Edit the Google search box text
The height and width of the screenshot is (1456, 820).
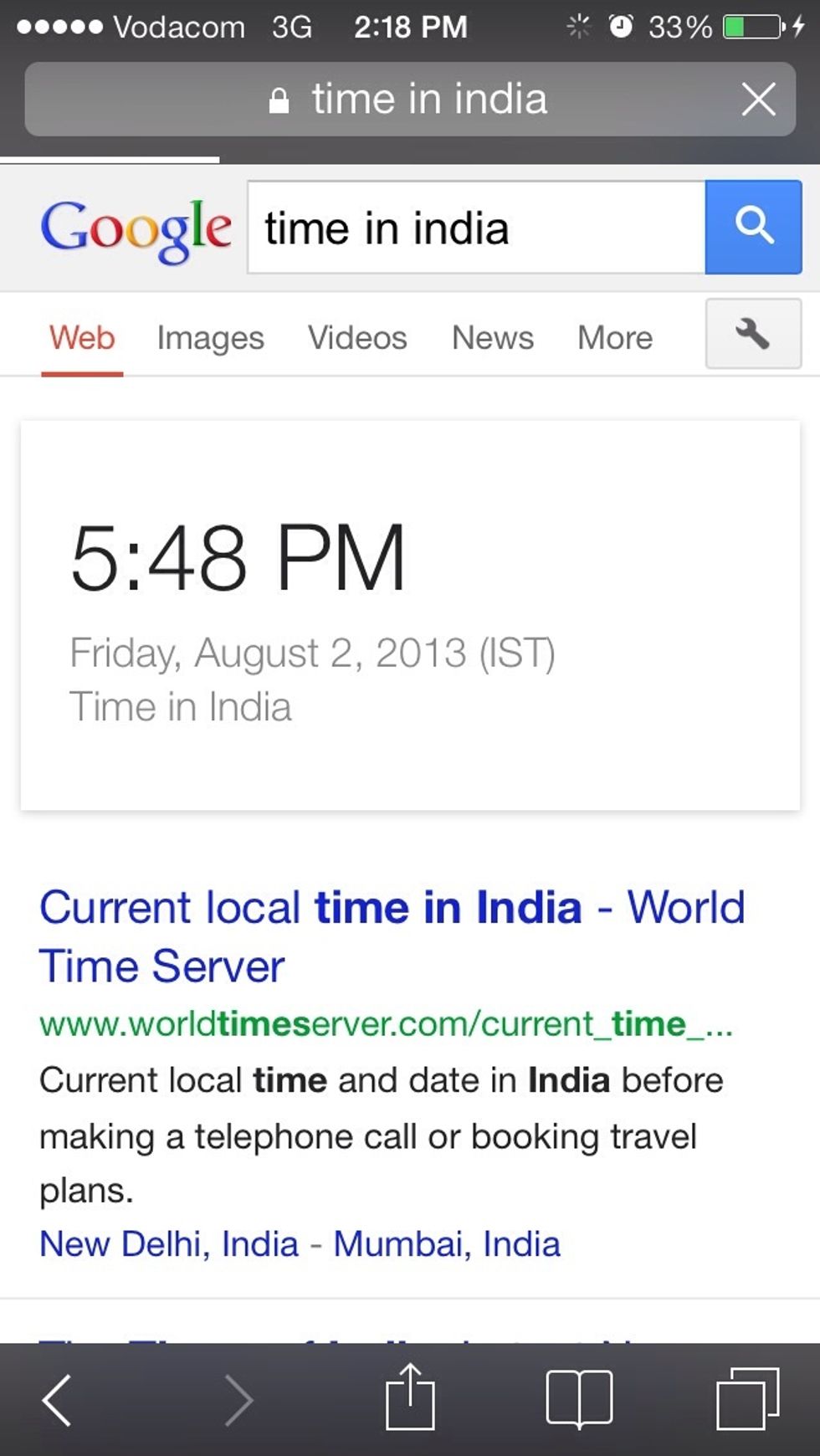point(475,228)
